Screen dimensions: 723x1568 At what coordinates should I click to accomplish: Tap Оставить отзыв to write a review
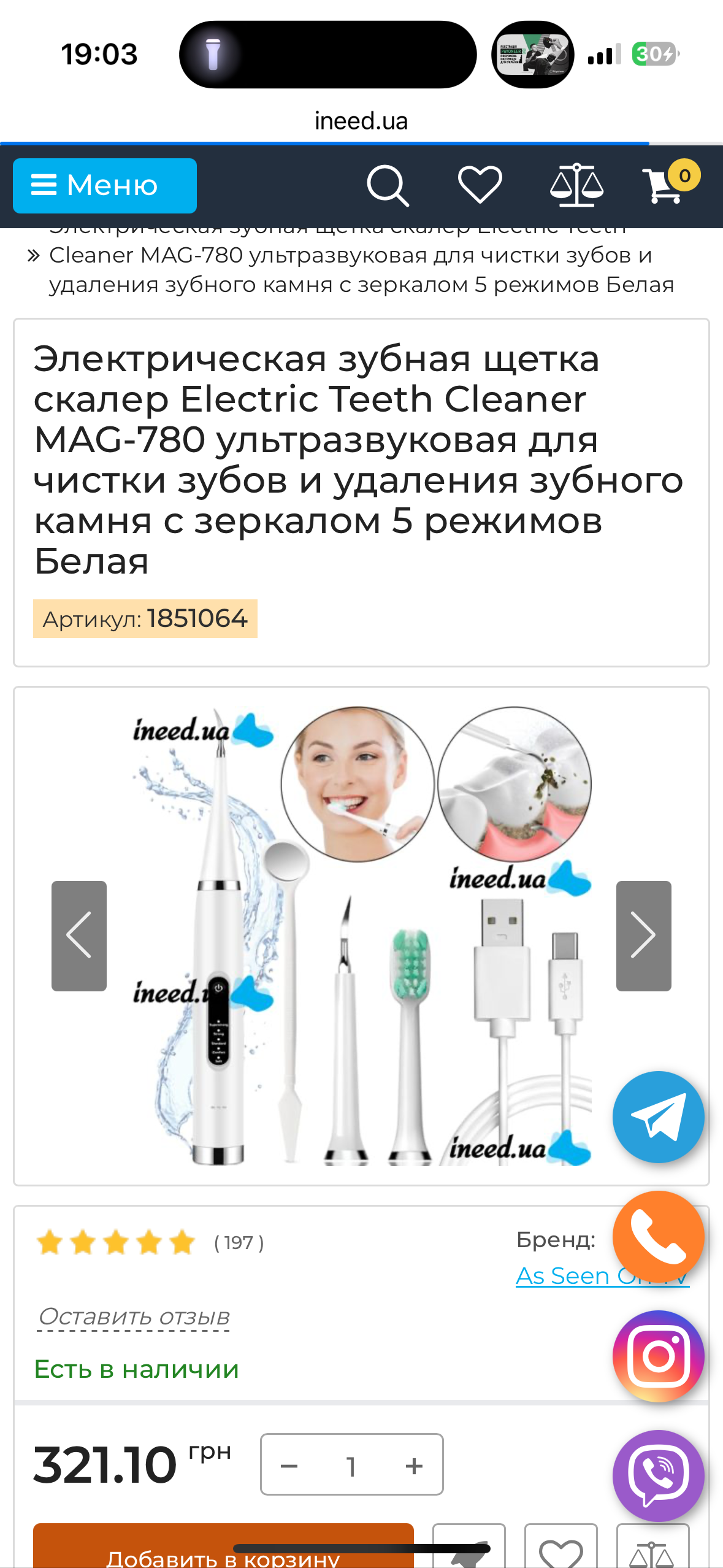134,1316
